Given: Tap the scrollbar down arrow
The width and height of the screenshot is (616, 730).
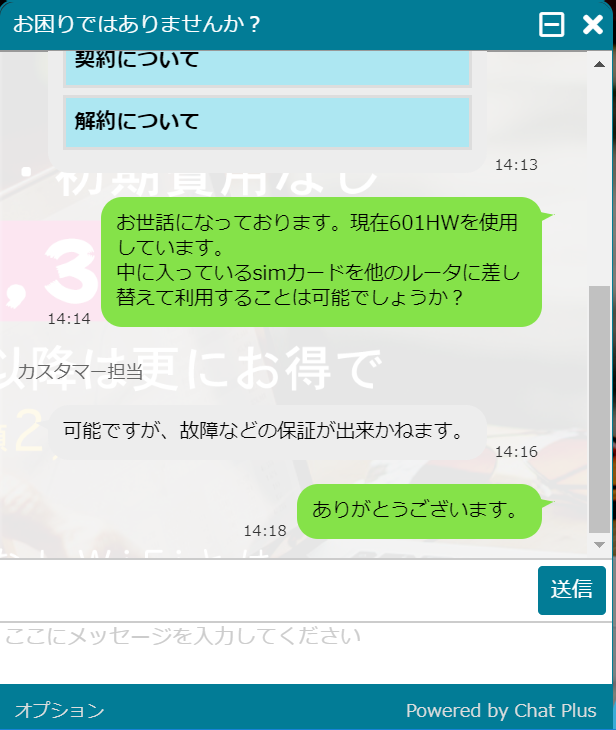Looking at the screenshot, I should click(x=600, y=545).
